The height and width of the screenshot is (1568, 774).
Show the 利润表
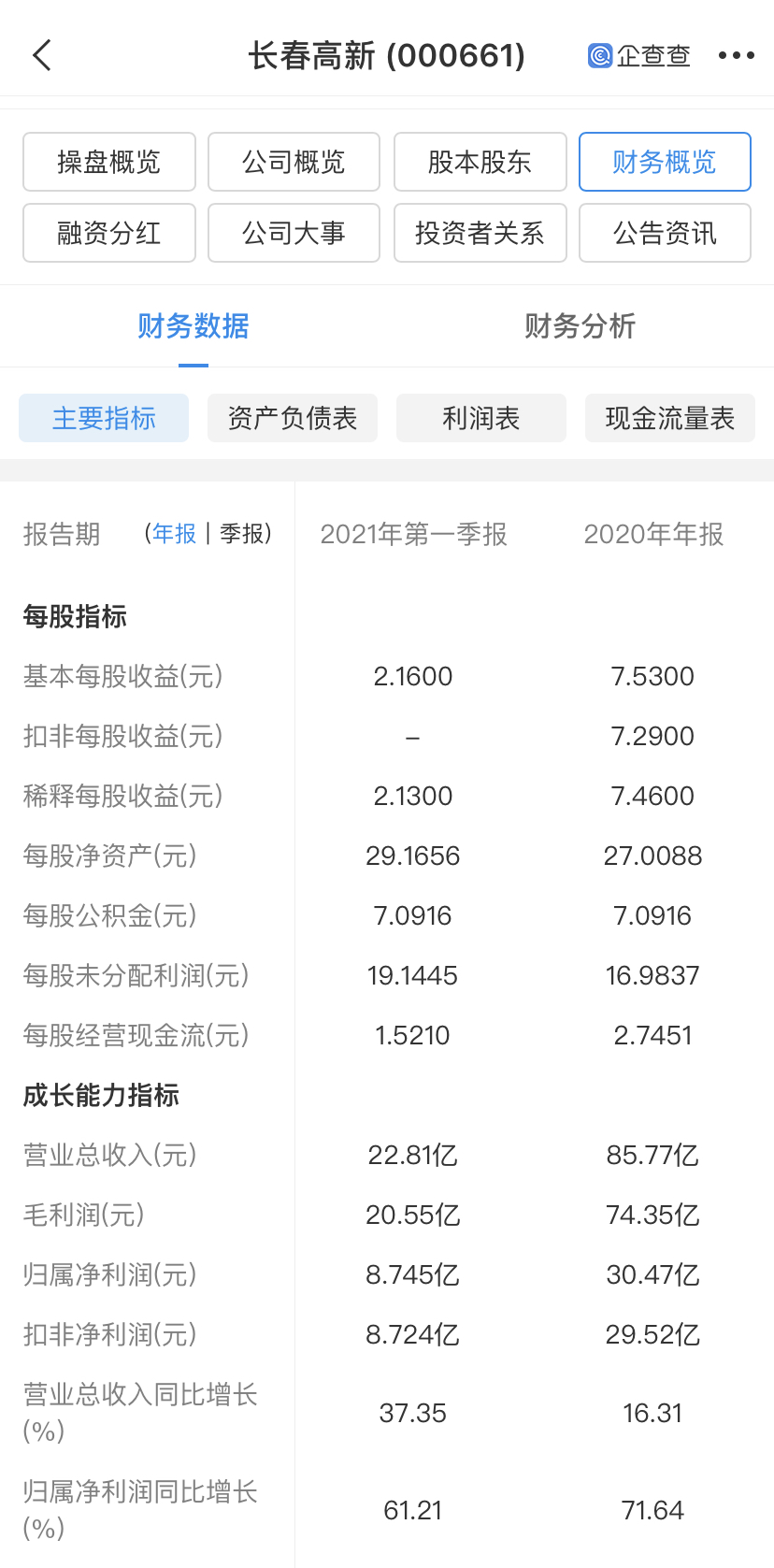(x=481, y=418)
